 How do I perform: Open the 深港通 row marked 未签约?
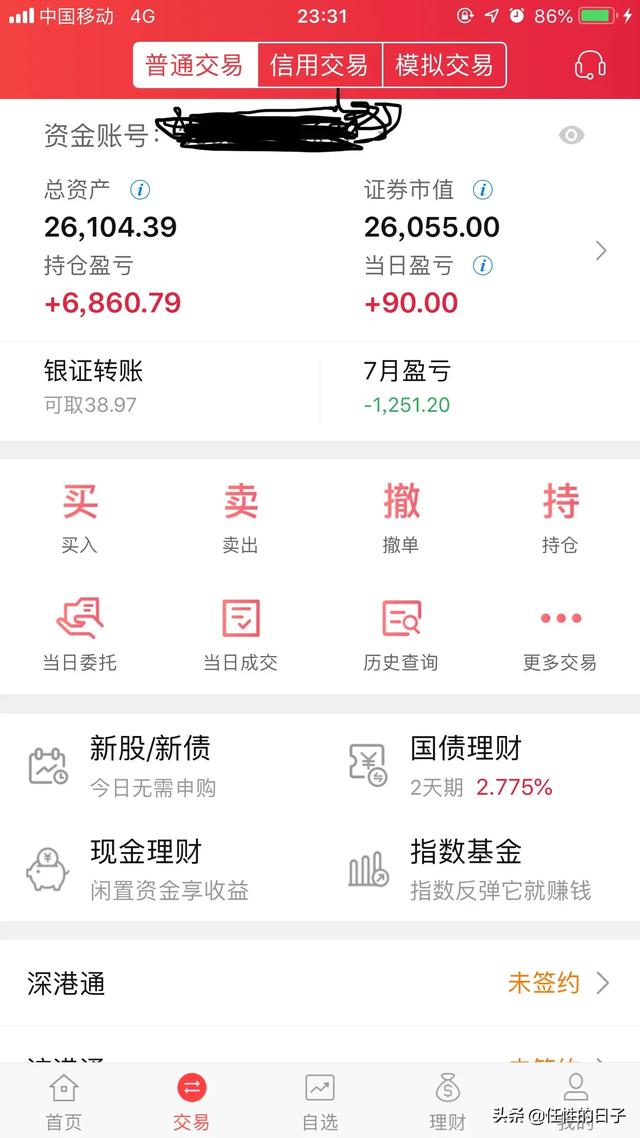pyautogui.click(x=320, y=983)
